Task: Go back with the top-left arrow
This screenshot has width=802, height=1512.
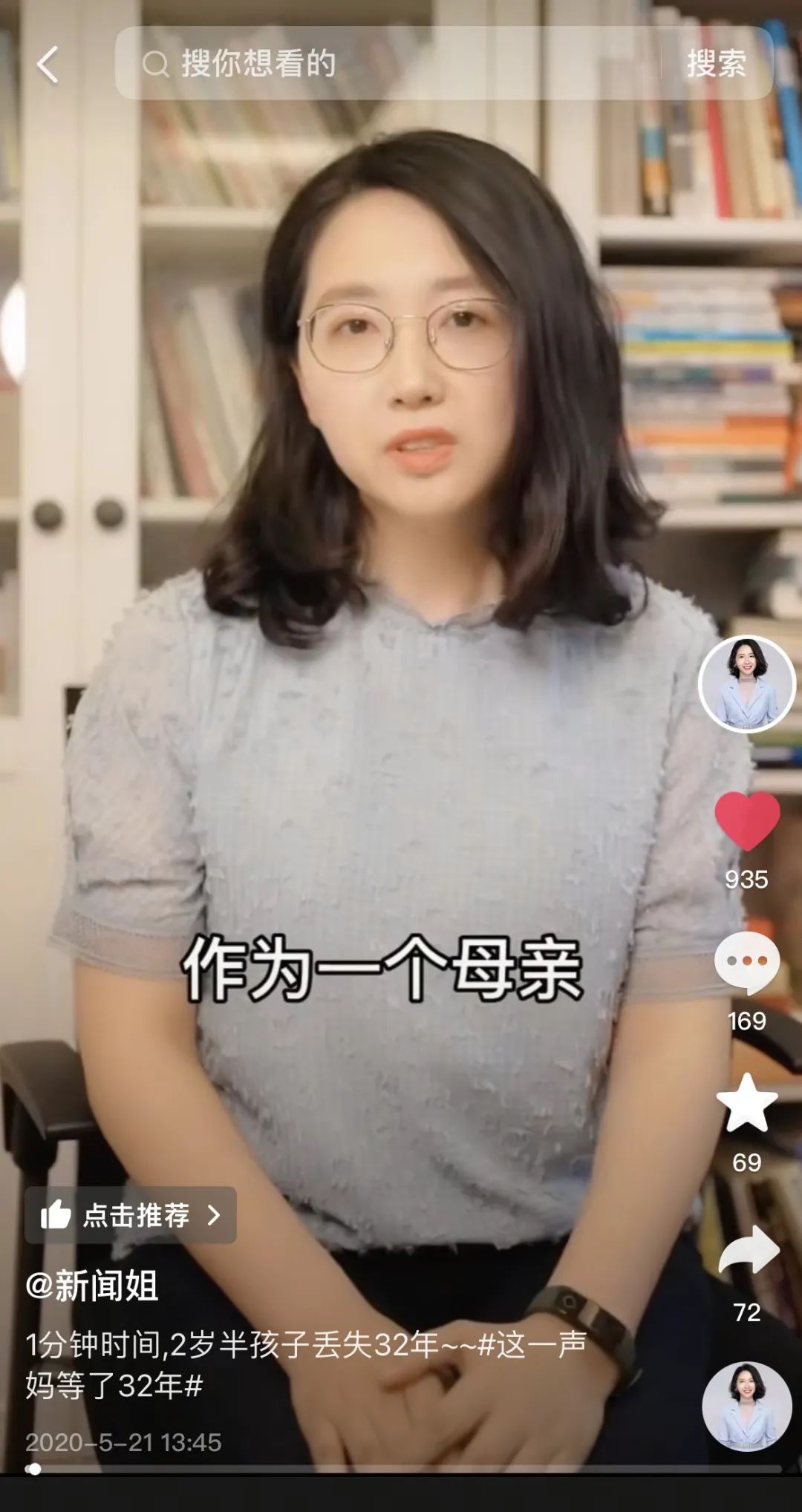Action: pos(48,65)
